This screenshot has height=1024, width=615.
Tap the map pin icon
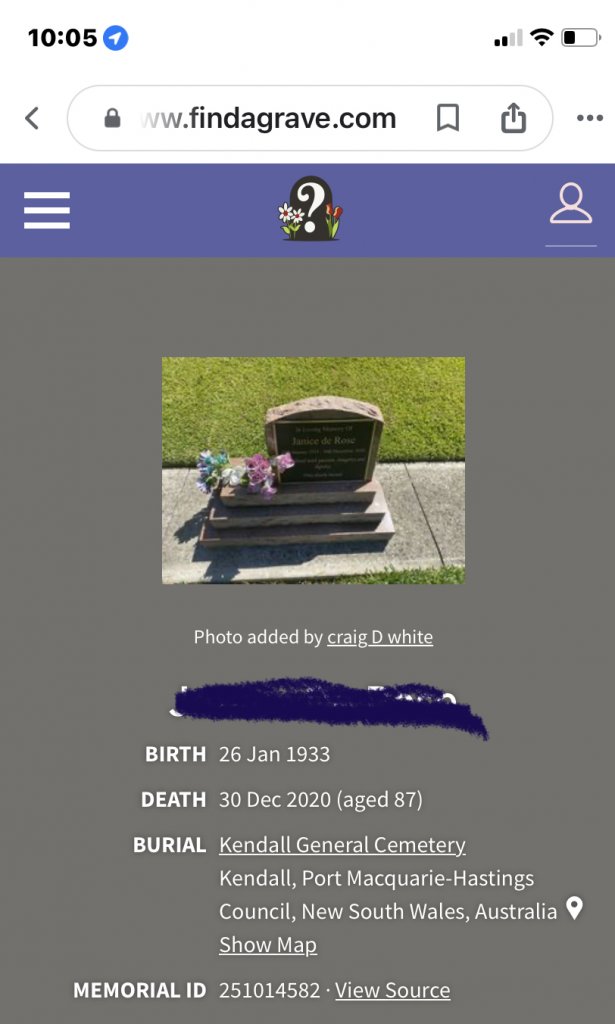pyautogui.click(x=574, y=908)
